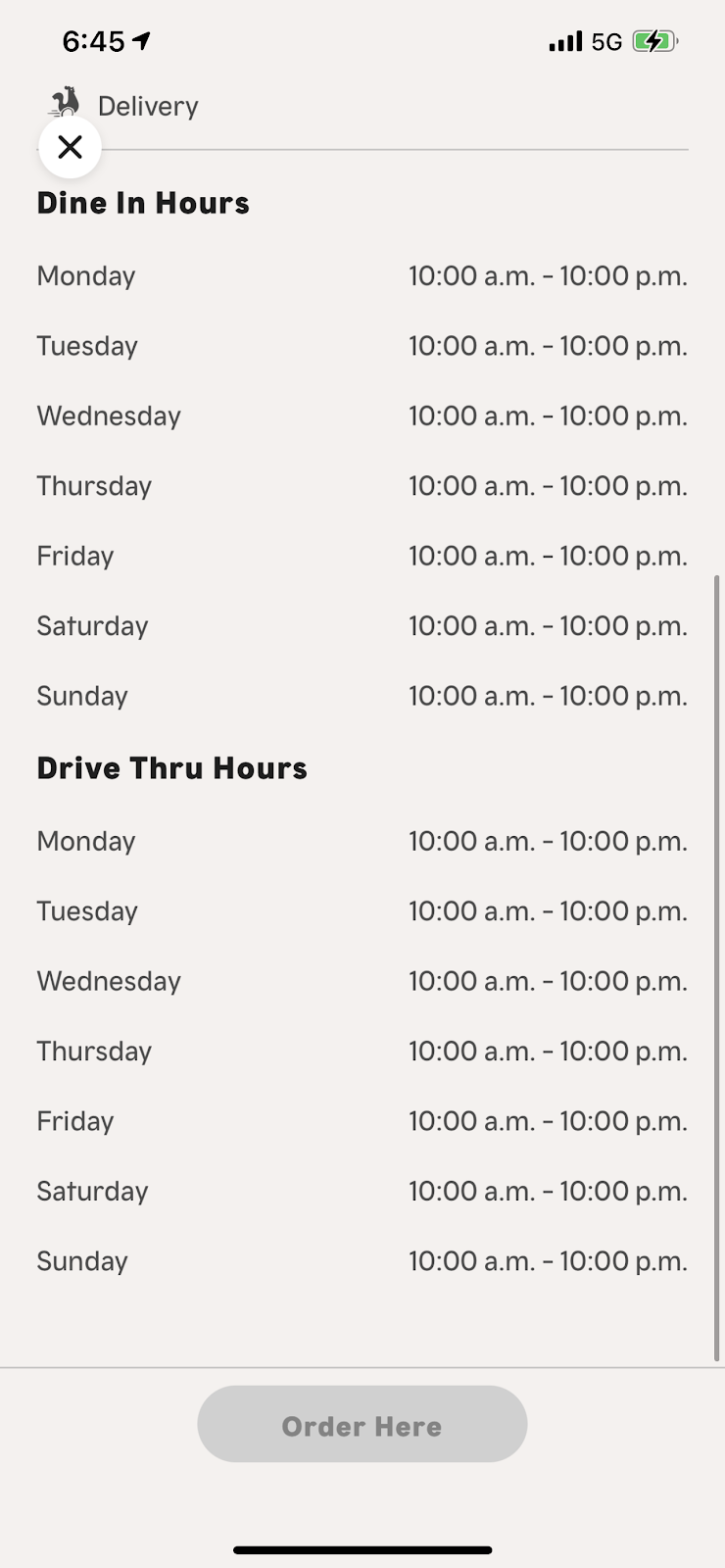Close the store hours panel
The width and height of the screenshot is (725, 1568).
(70, 147)
